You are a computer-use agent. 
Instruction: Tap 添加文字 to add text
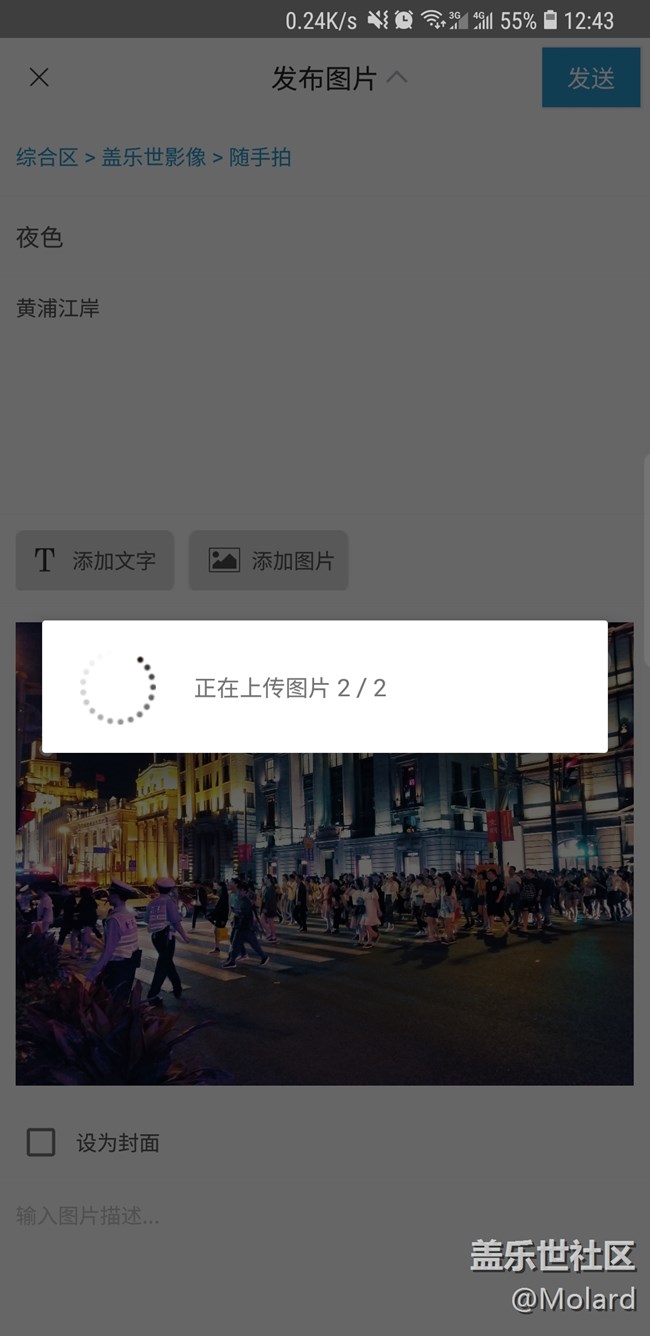click(x=95, y=560)
